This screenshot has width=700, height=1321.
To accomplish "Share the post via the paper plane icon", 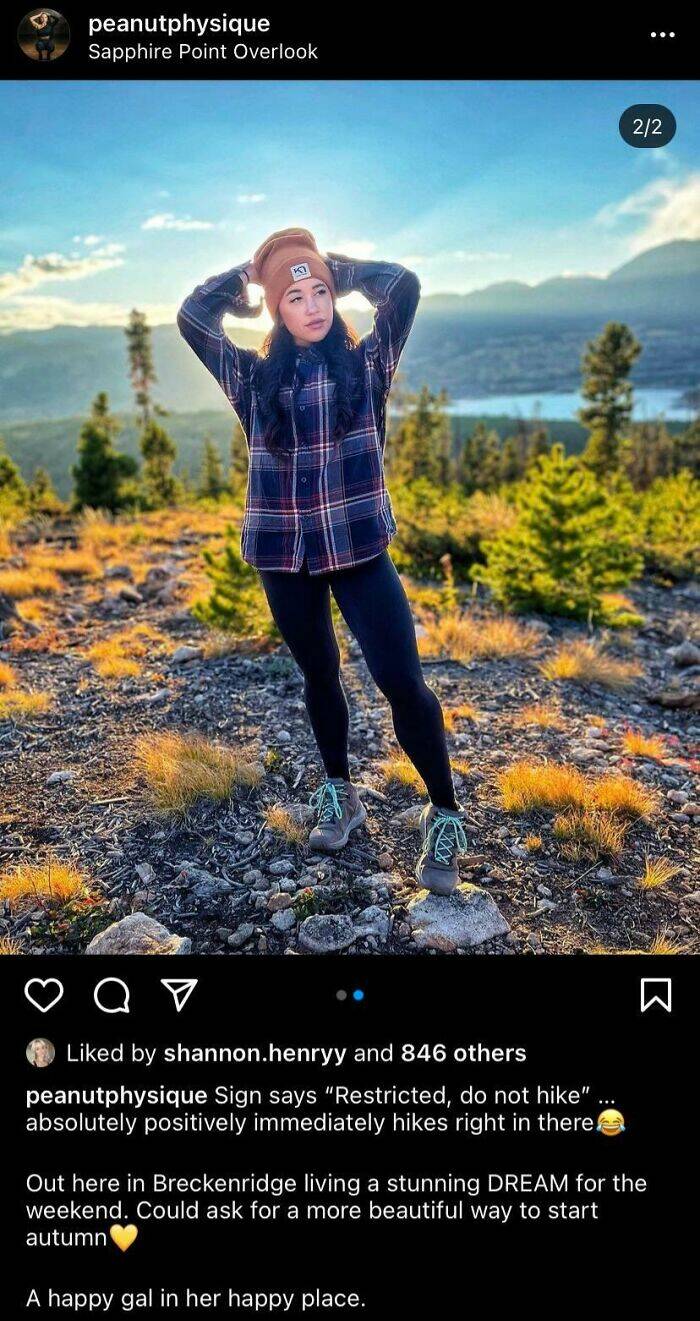I will [179, 995].
